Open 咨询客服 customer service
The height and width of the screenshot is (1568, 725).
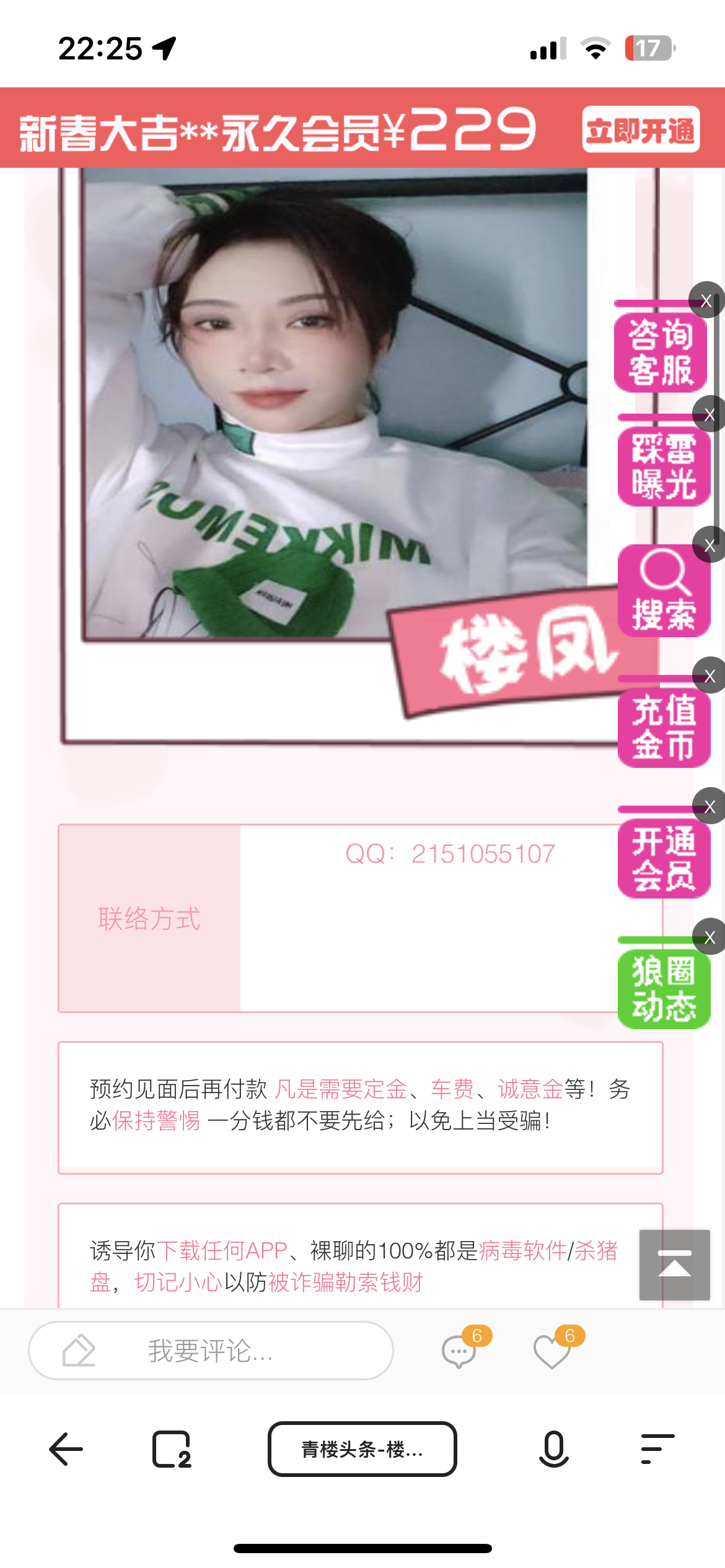pyautogui.click(x=661, y=352)
